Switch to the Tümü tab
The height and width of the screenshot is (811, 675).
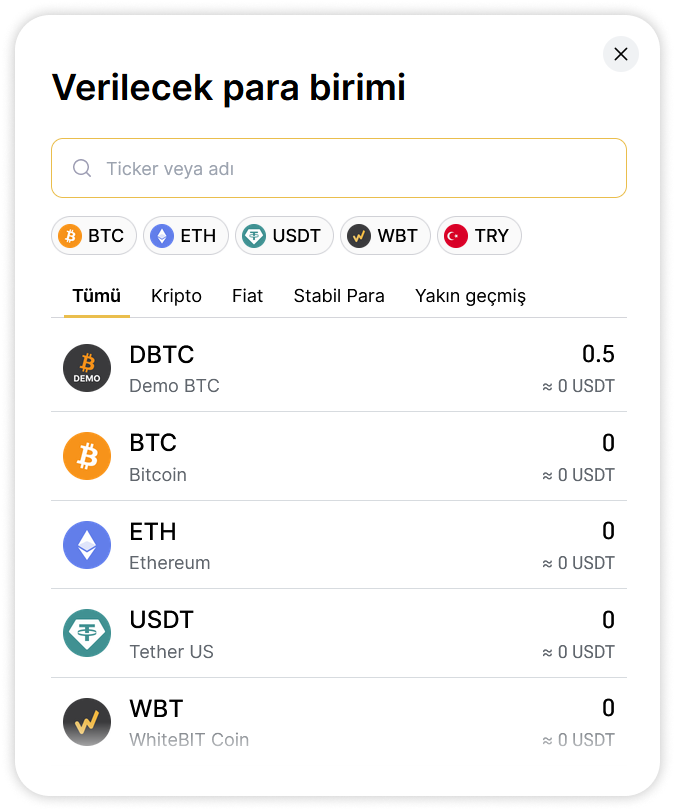[97, 296]
